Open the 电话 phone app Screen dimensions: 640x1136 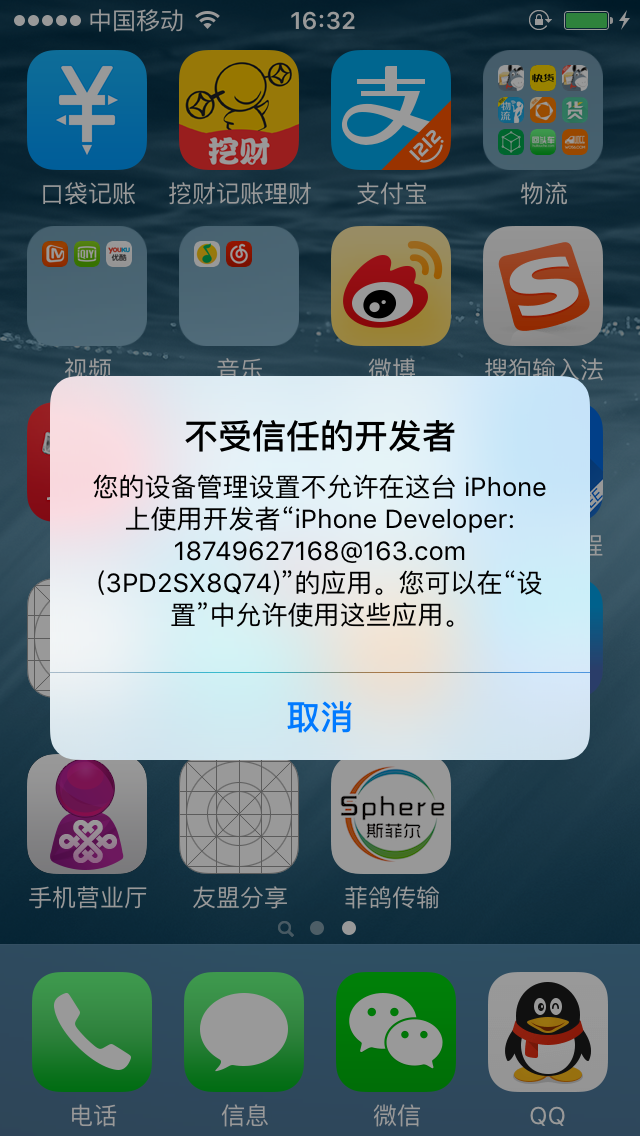[x=92, y=1032]
